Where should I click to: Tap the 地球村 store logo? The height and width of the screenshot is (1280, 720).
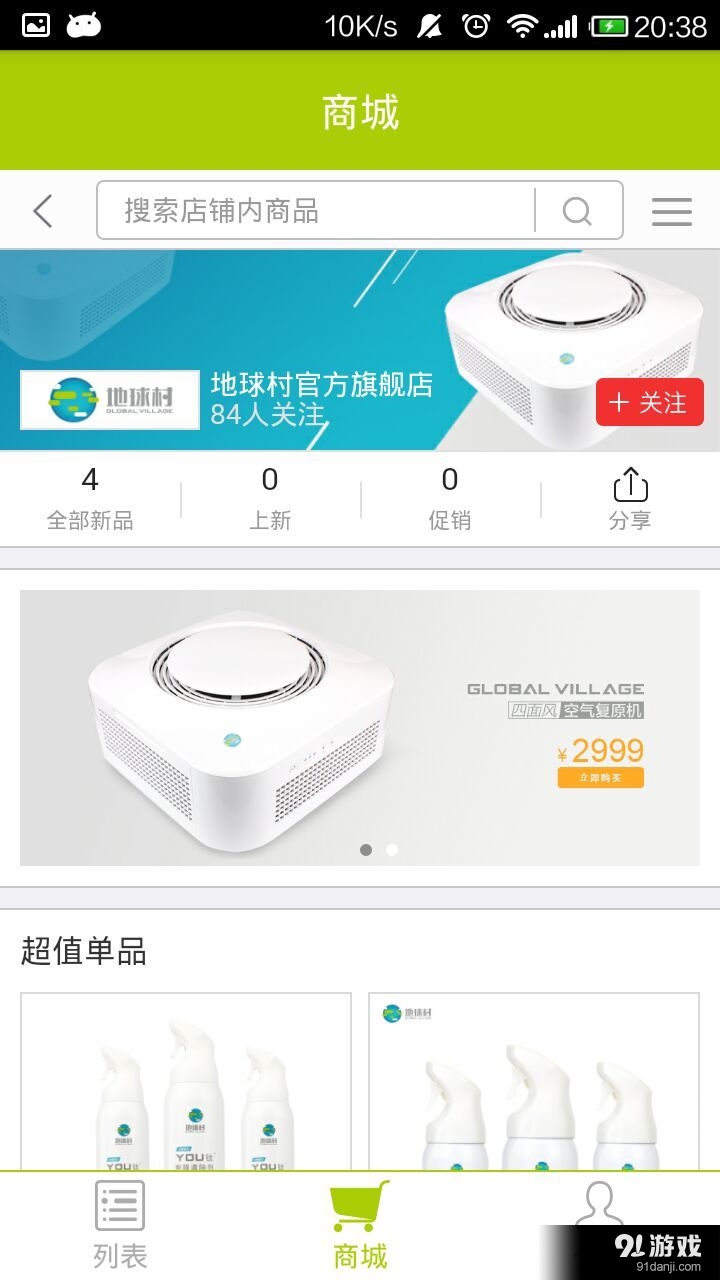click(x=110, y=400)
